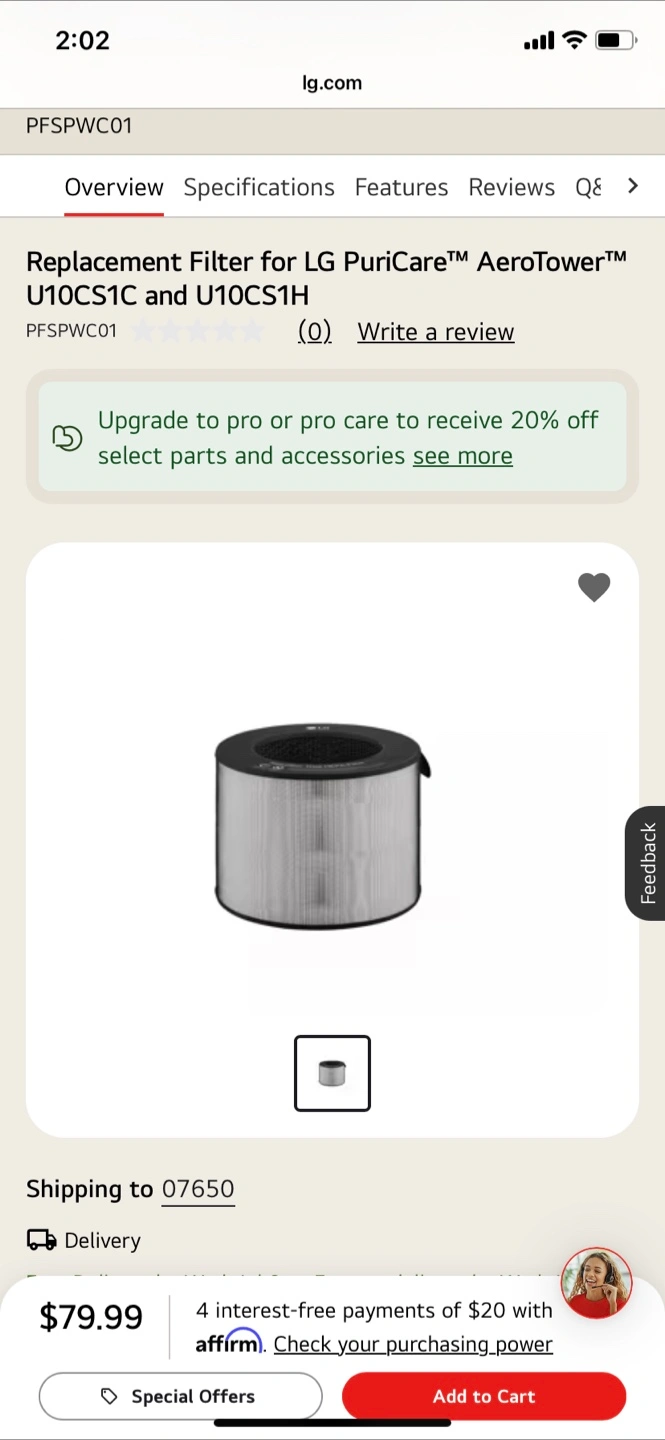
Task: Check your purchasing power with Affirm
Action: click(413, 1344)
